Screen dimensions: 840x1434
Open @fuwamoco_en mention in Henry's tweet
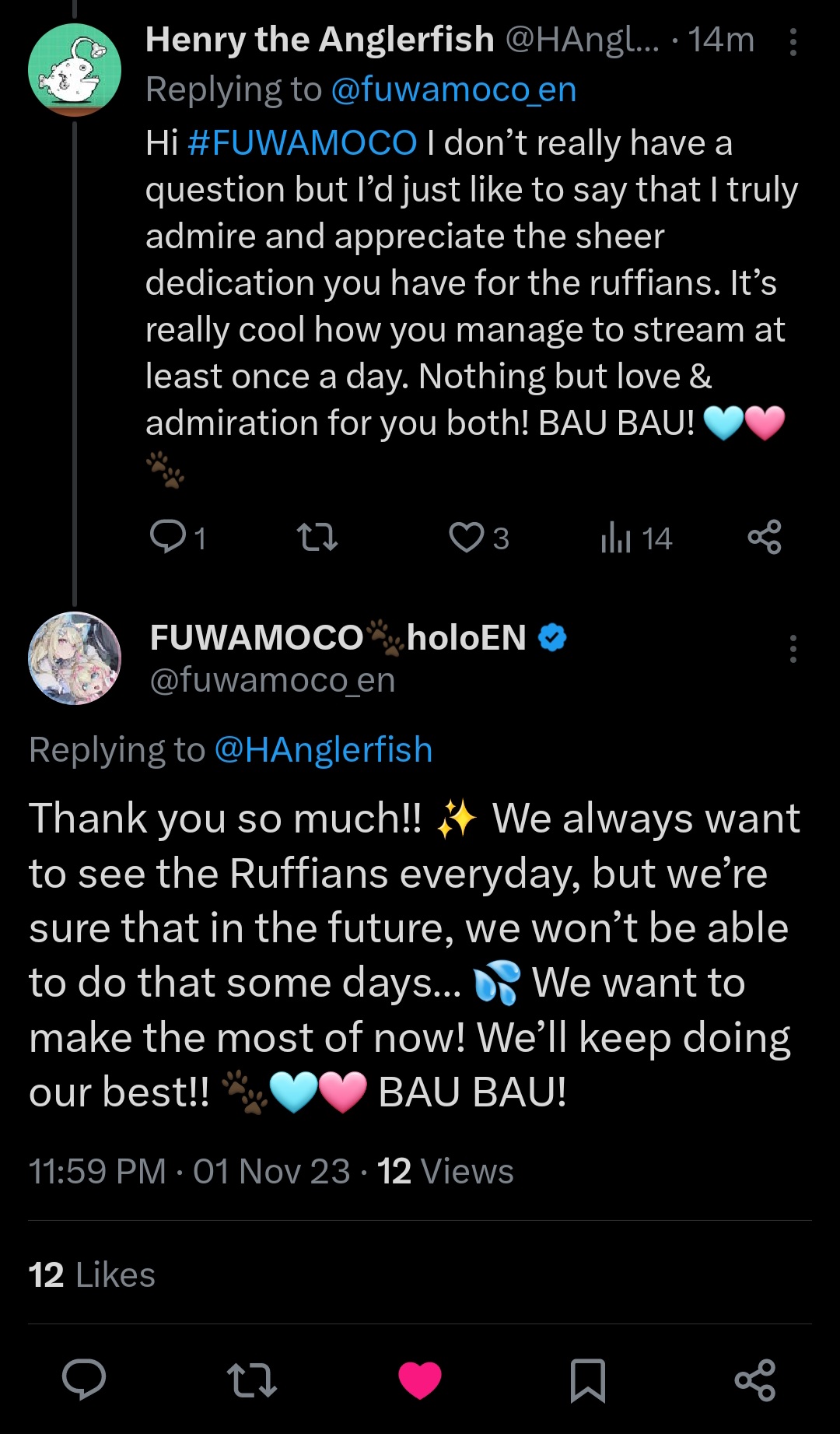[453, 89]
